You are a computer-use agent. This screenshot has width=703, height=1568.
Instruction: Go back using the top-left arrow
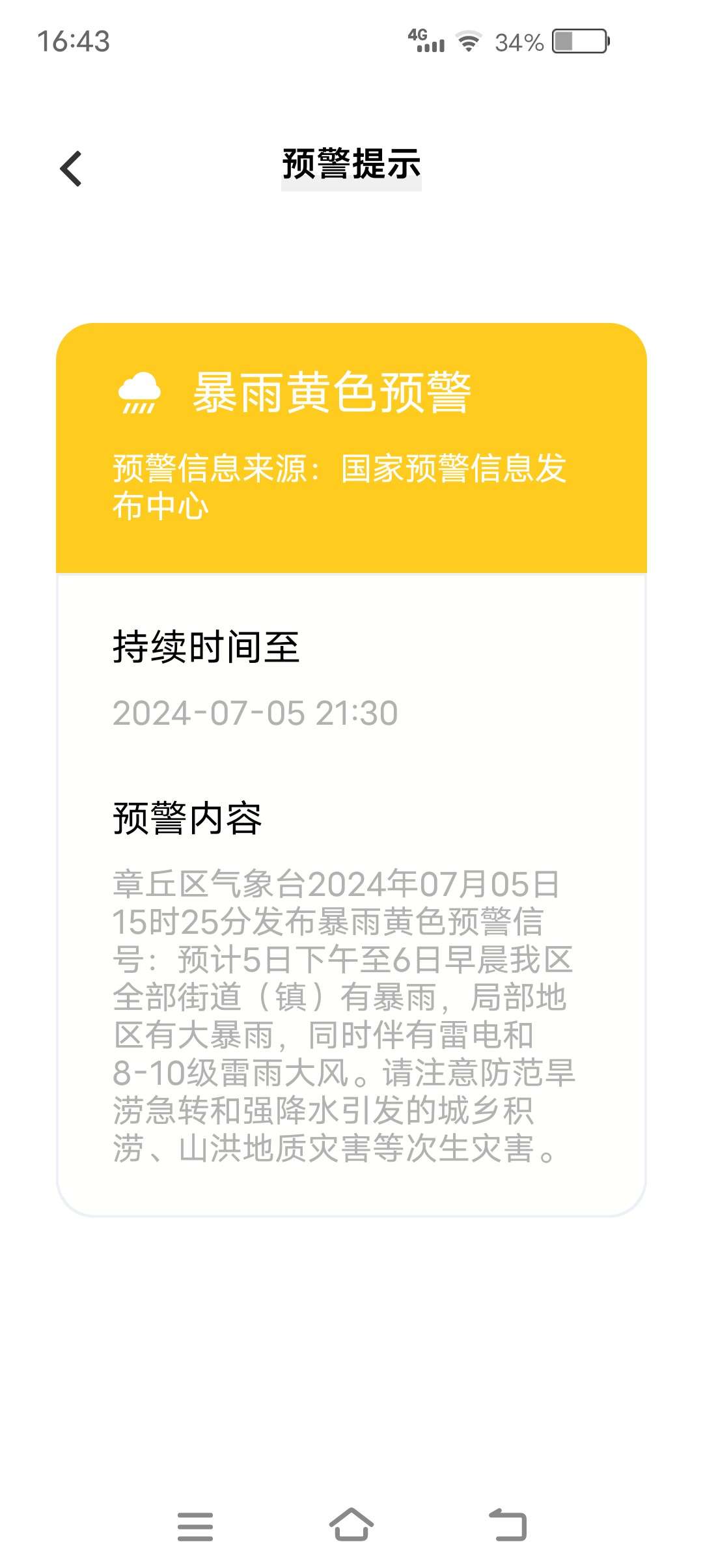(71, 169)
